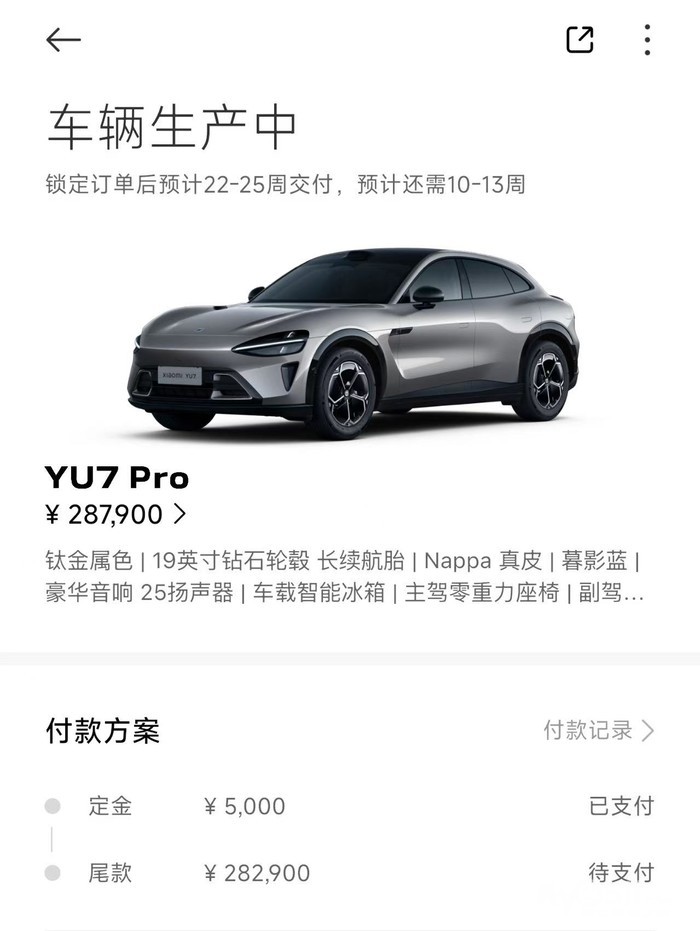Image resolution: width=700 pixels, height=931 pixels.
Task: Share this order page
Action: click(580, 40)
